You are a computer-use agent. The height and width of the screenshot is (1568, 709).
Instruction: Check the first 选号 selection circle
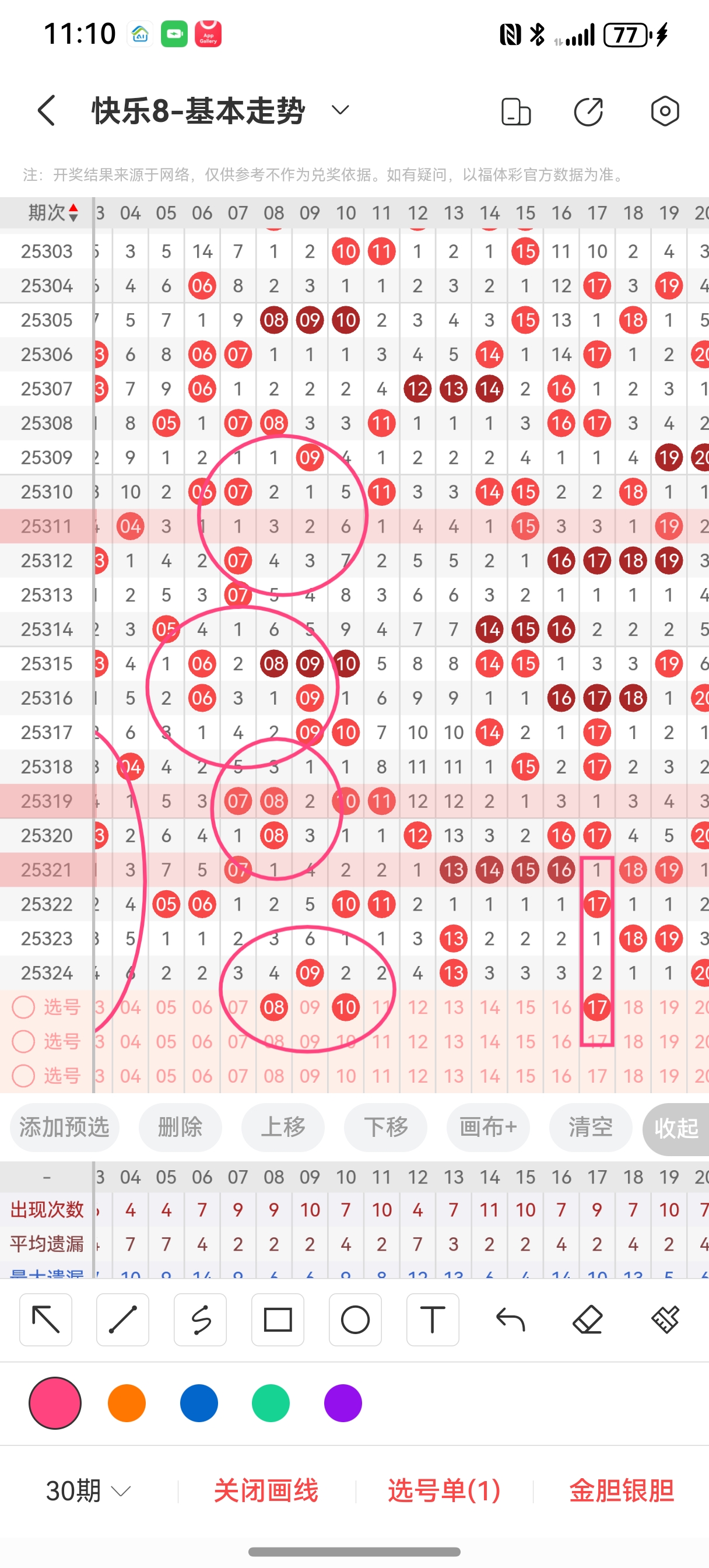click(24, 1007)
